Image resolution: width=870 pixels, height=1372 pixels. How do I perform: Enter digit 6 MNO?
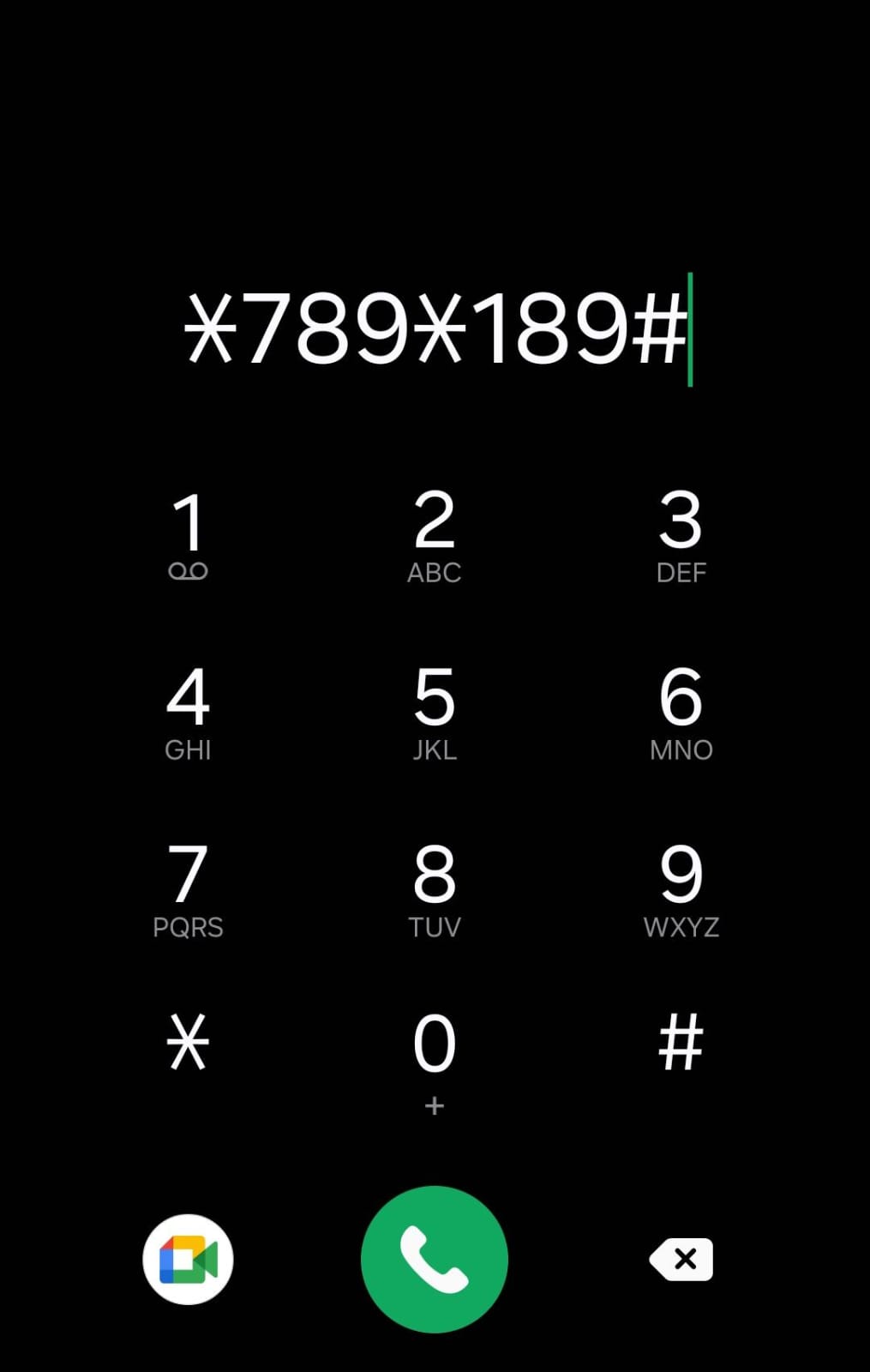click(681, 712)
